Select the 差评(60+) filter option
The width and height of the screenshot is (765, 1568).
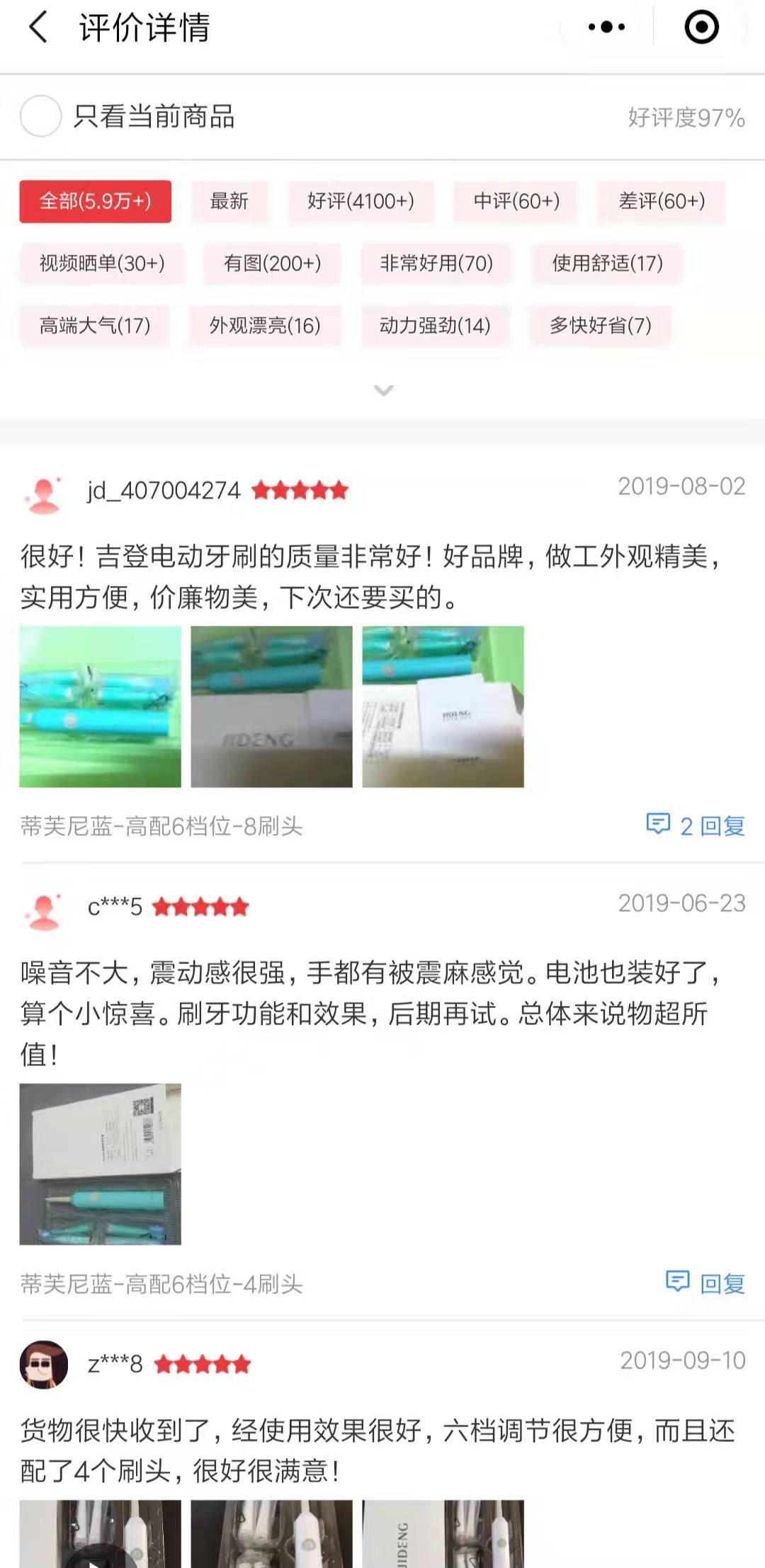point(659,202)
